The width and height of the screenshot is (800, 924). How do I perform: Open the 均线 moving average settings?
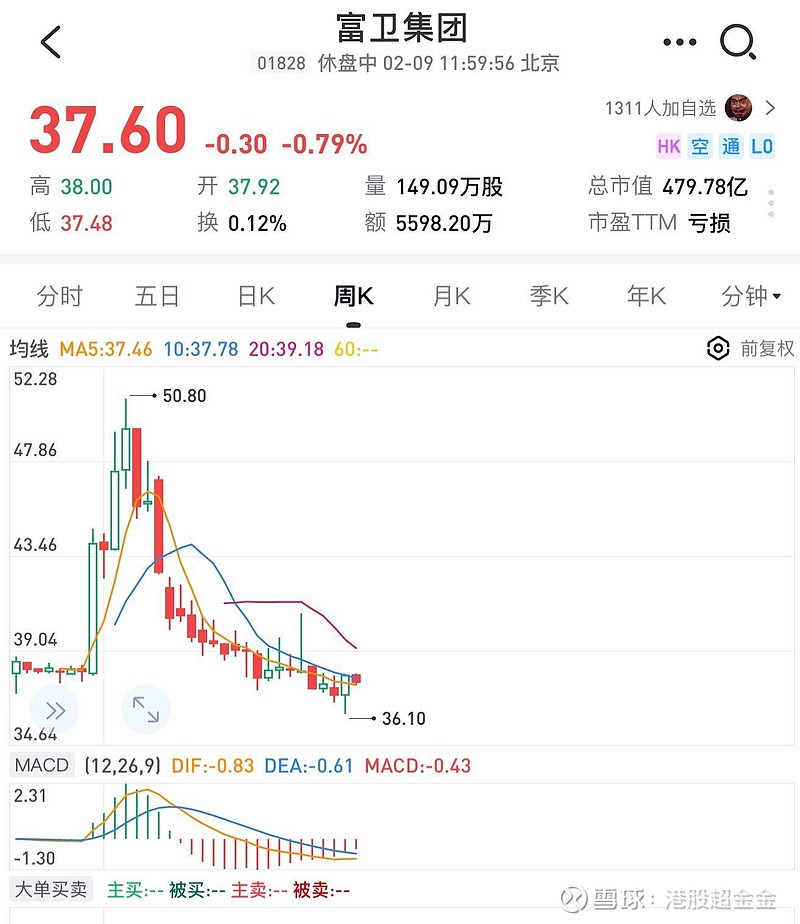click(x=29, y=349)
